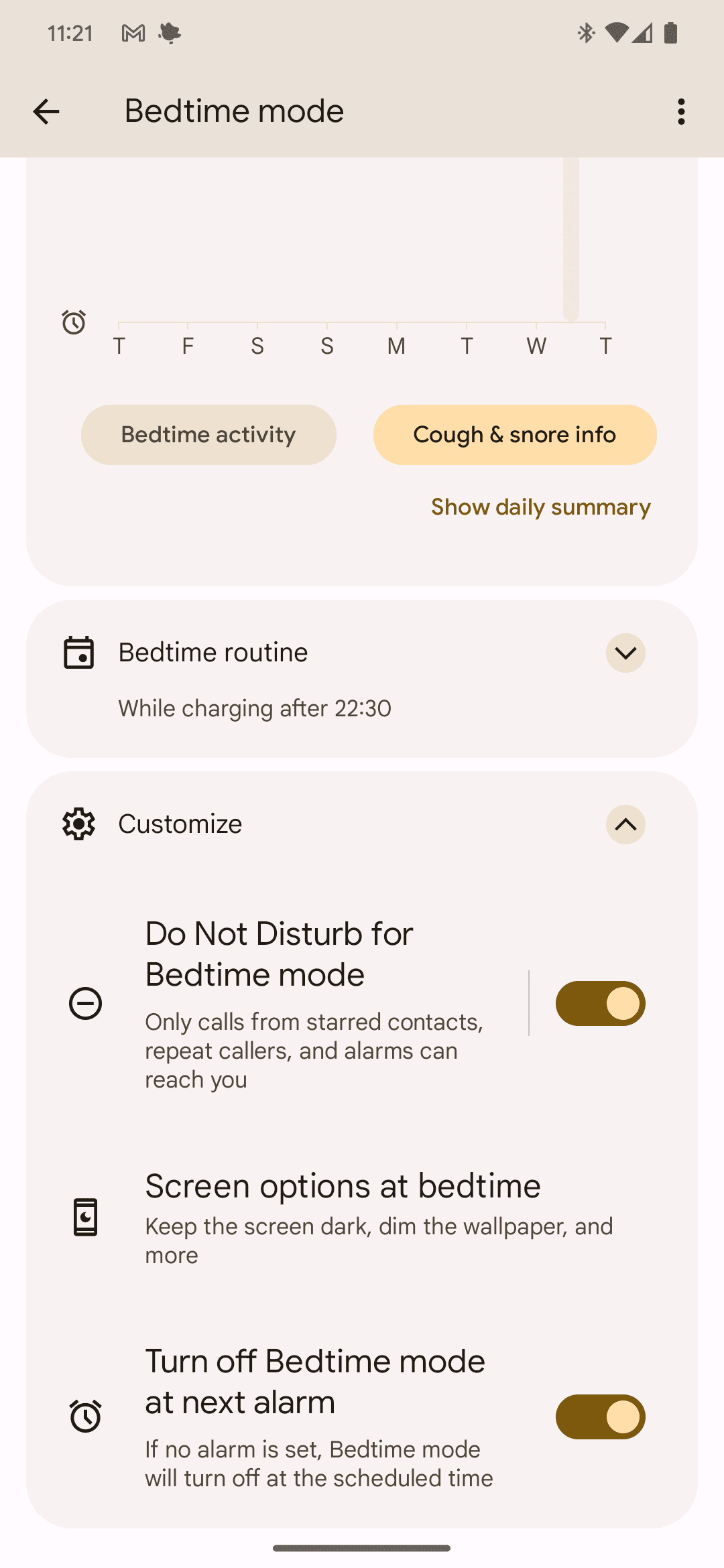This screenshot has height=1568, width=724.
Task: Tap the Bluetooth icon in the status bar
Action: pos(586,32)
